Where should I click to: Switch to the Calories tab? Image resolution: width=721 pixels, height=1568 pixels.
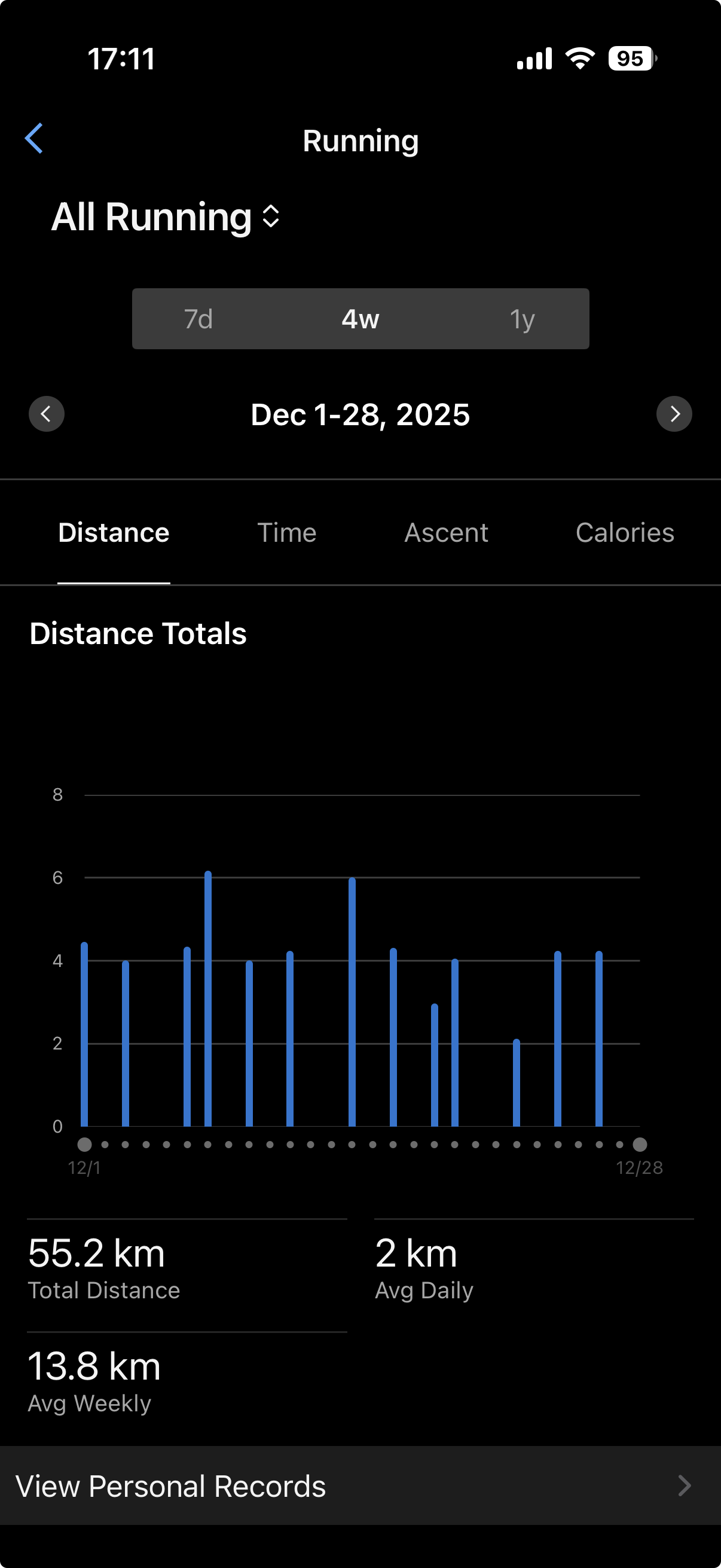(x=624, y=533)
